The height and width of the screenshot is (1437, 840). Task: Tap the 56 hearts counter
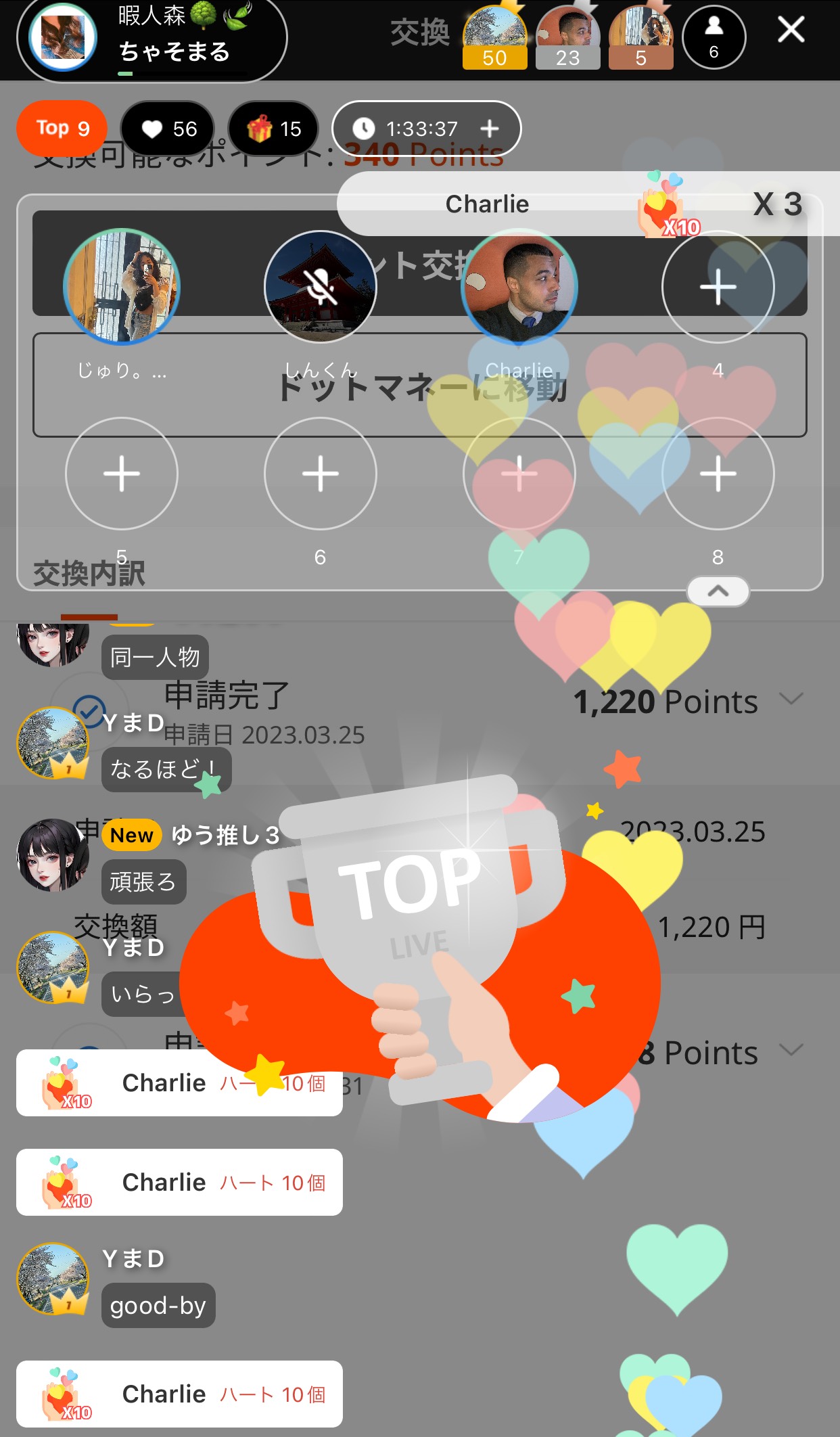168,129
